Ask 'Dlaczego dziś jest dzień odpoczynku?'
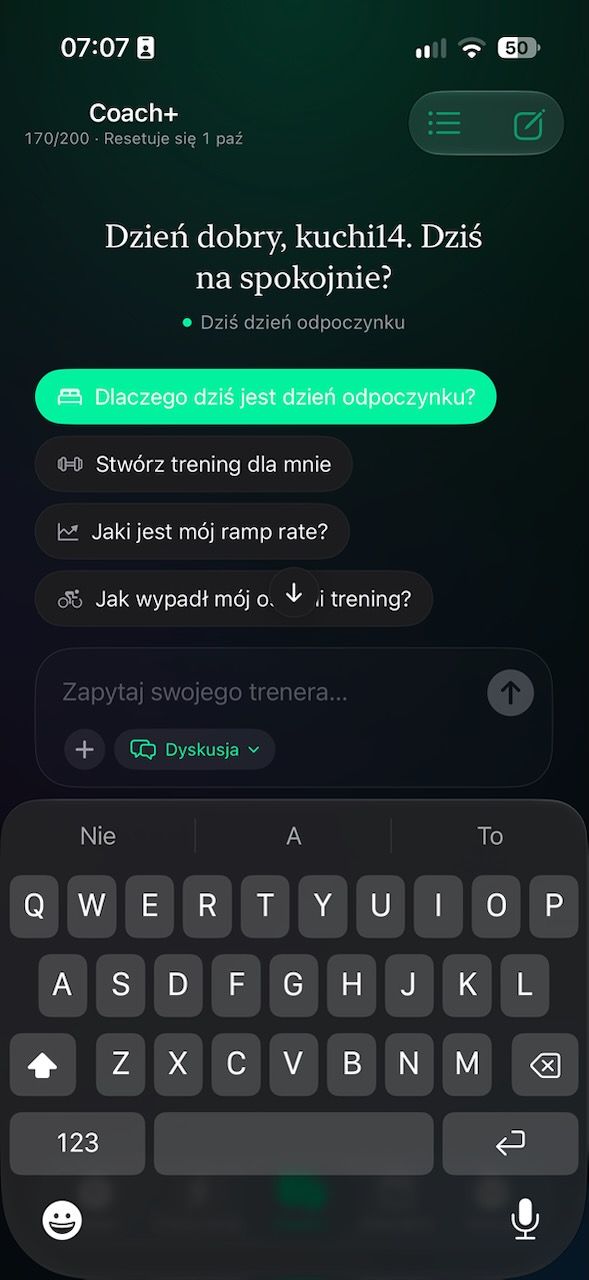The height and width of the screenshot is (1280, 589). [x=266, y=397]
